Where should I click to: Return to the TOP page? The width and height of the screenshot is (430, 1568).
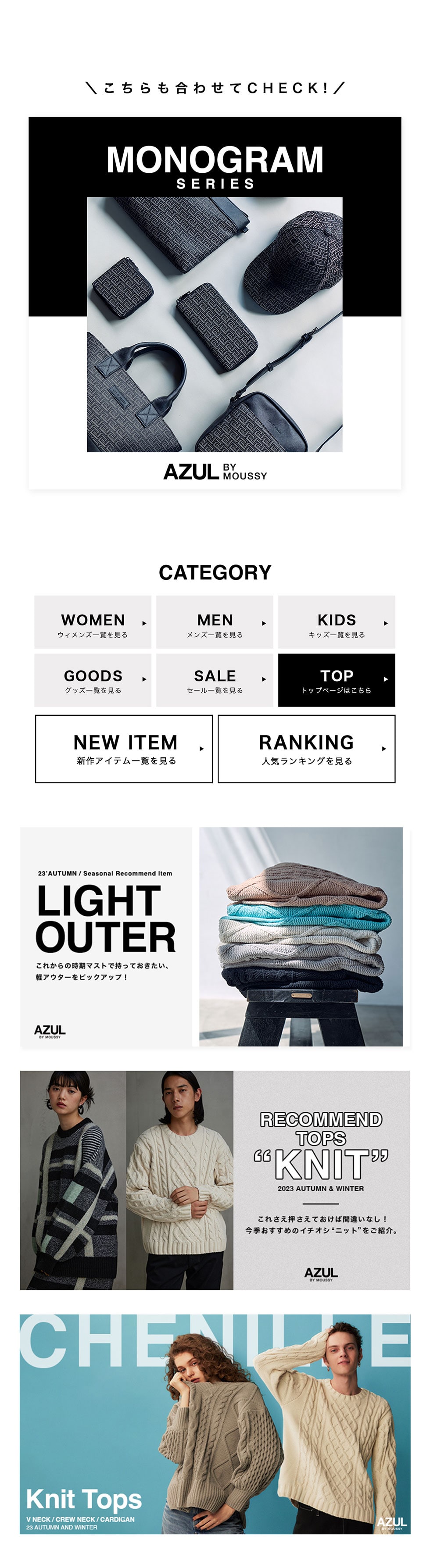pyautogui.click(x=336, y=680)
